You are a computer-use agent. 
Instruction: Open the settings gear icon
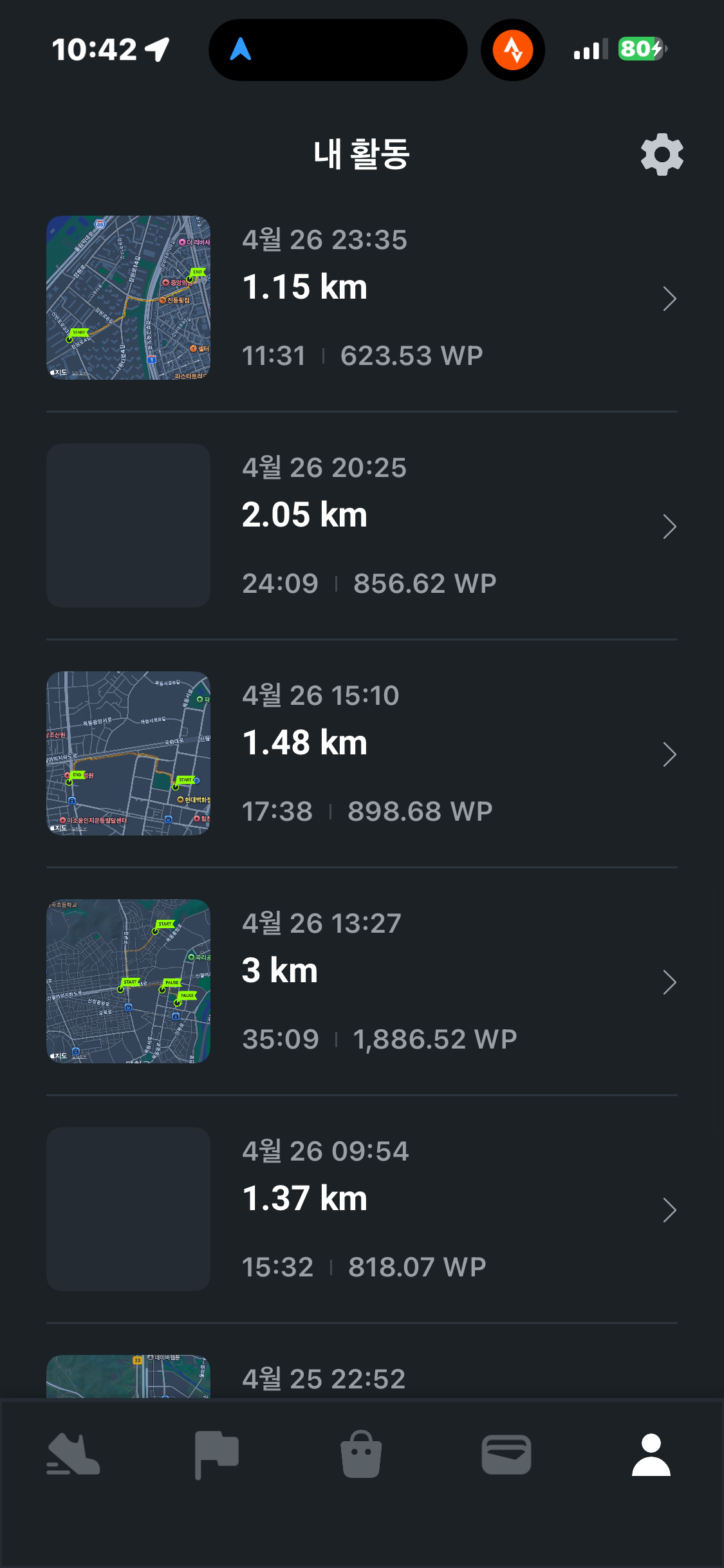coord(662,154)
